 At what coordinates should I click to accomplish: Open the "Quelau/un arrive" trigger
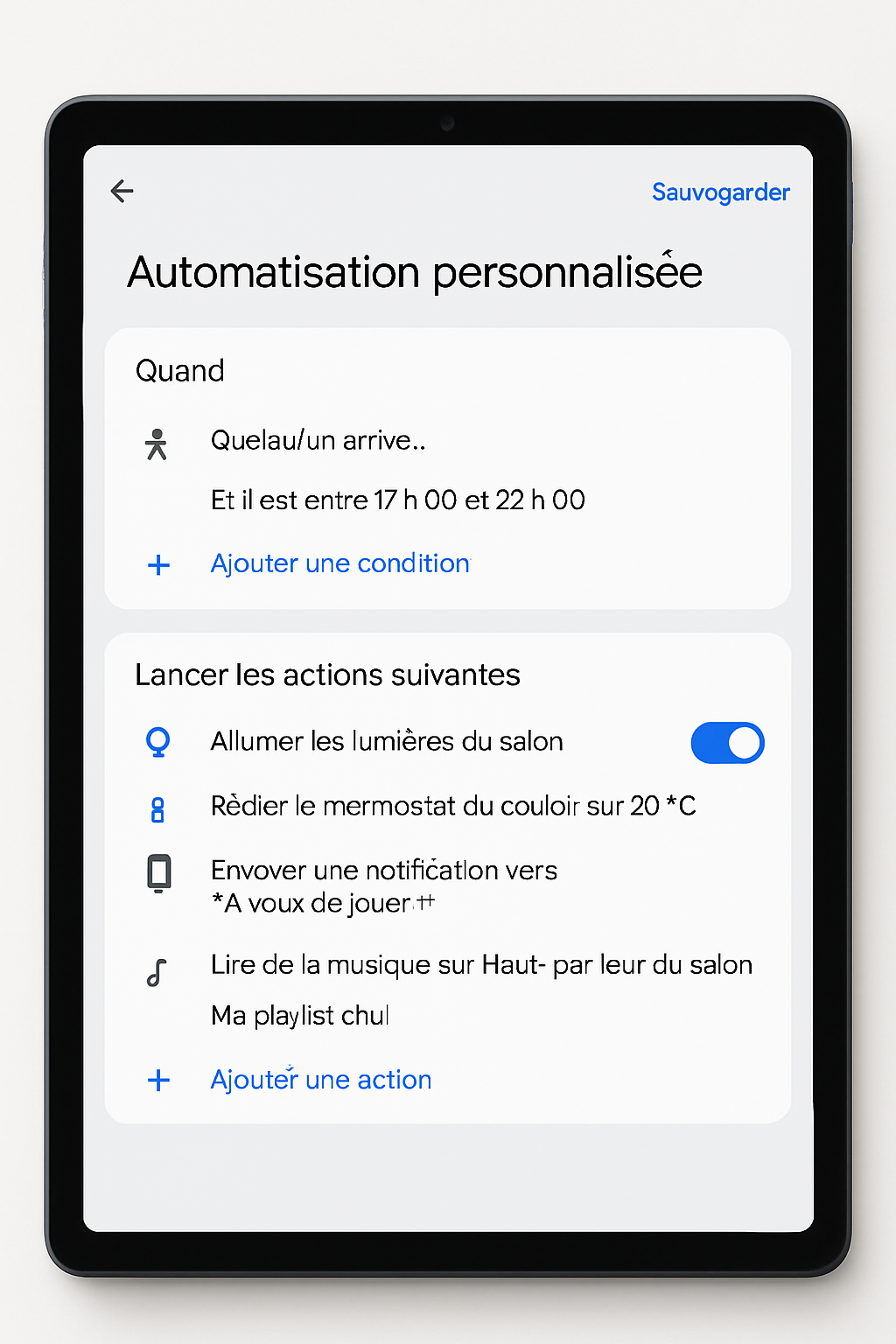coord(318,440)
